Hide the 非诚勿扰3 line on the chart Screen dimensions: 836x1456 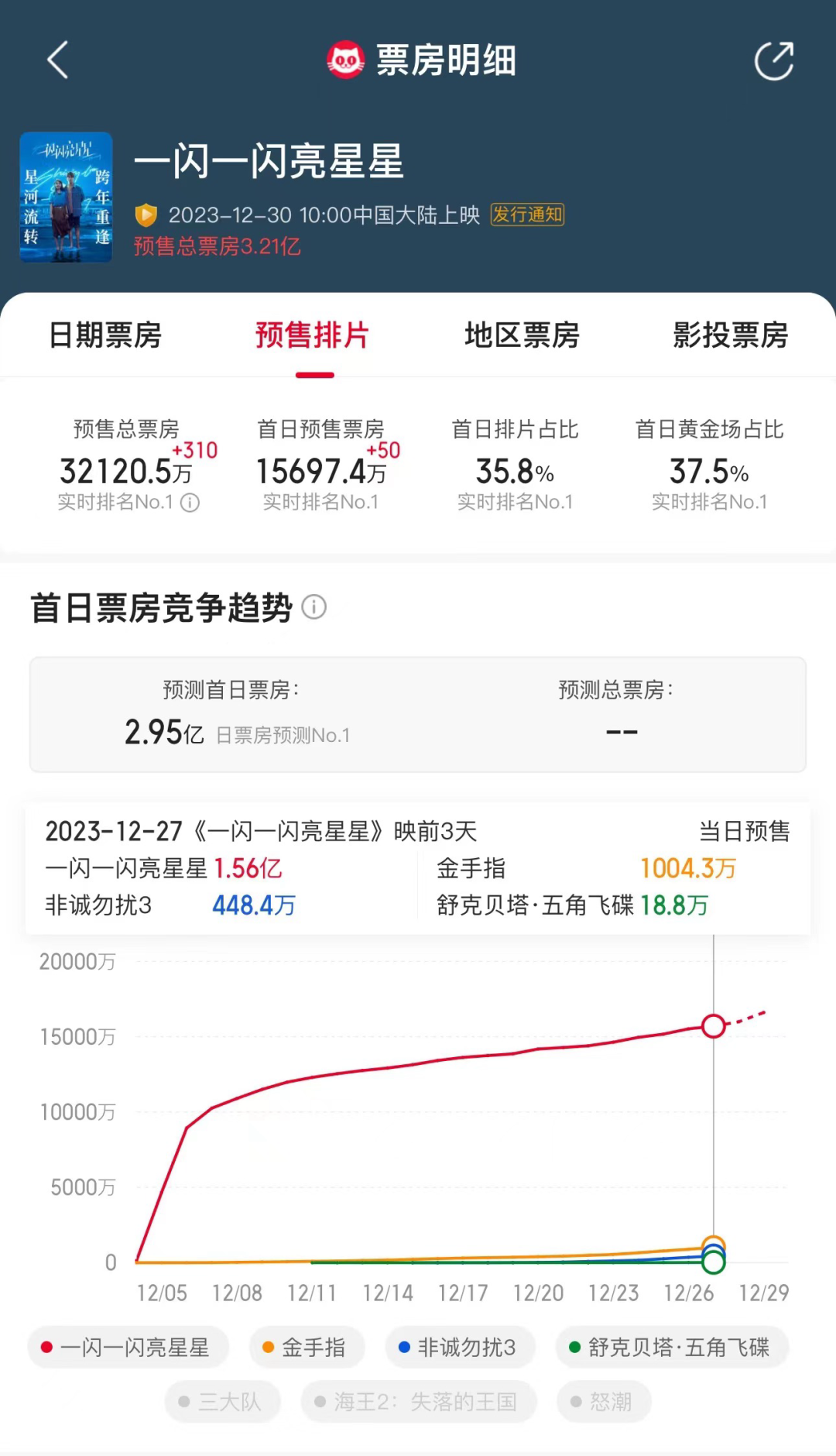tap(460, 1348)
